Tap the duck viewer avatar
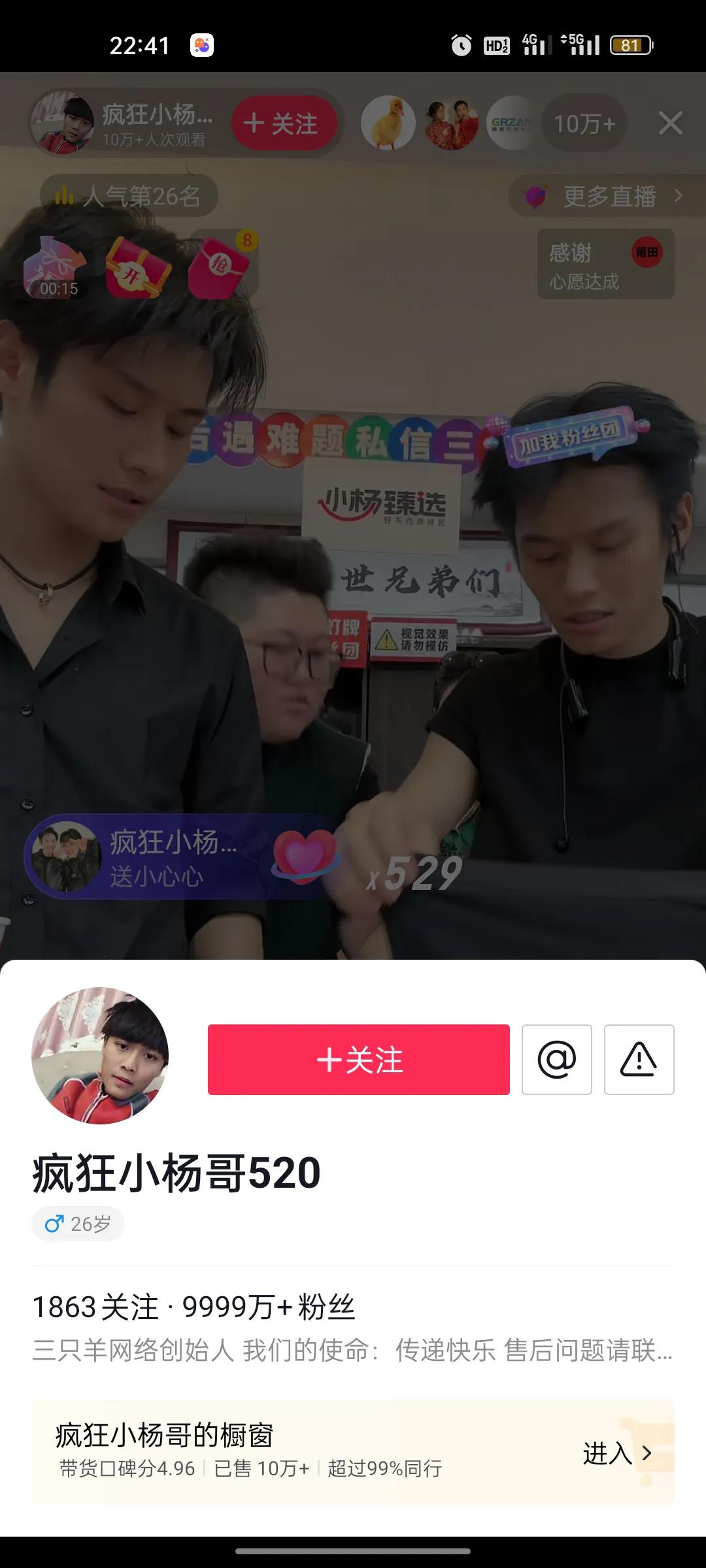706x1568 pixels. point(388,122)
